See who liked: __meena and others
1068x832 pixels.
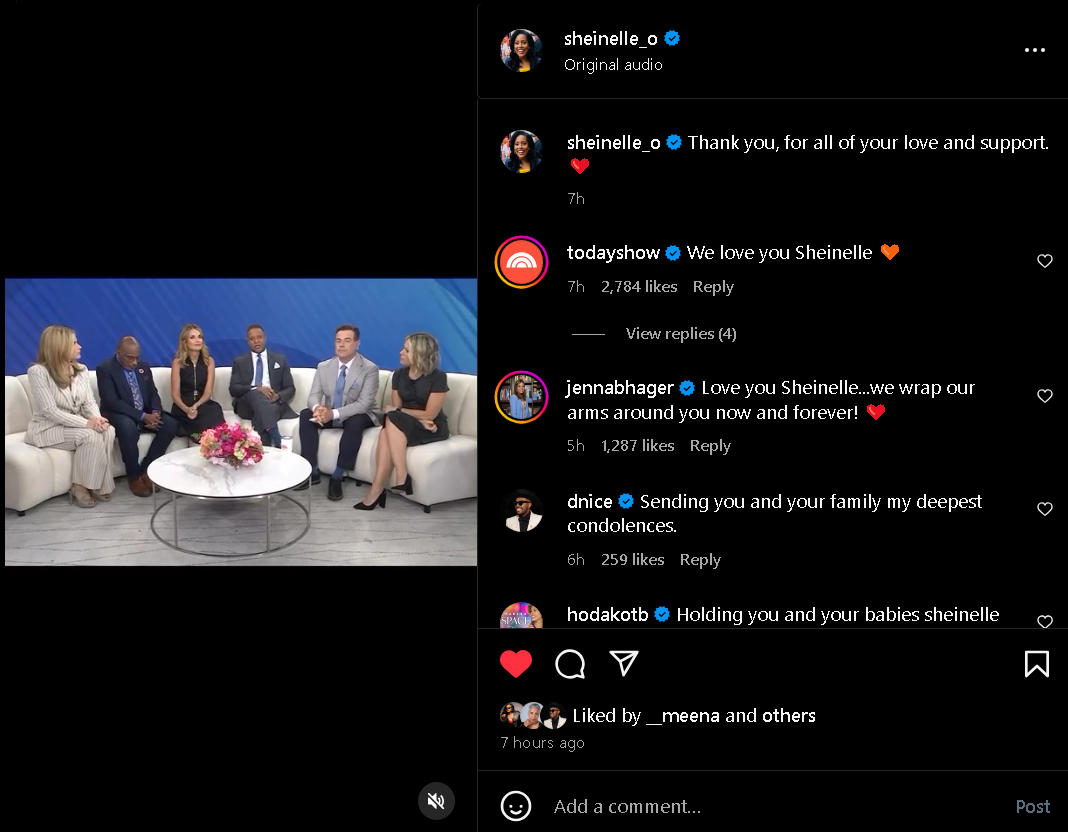pos(694,716)
